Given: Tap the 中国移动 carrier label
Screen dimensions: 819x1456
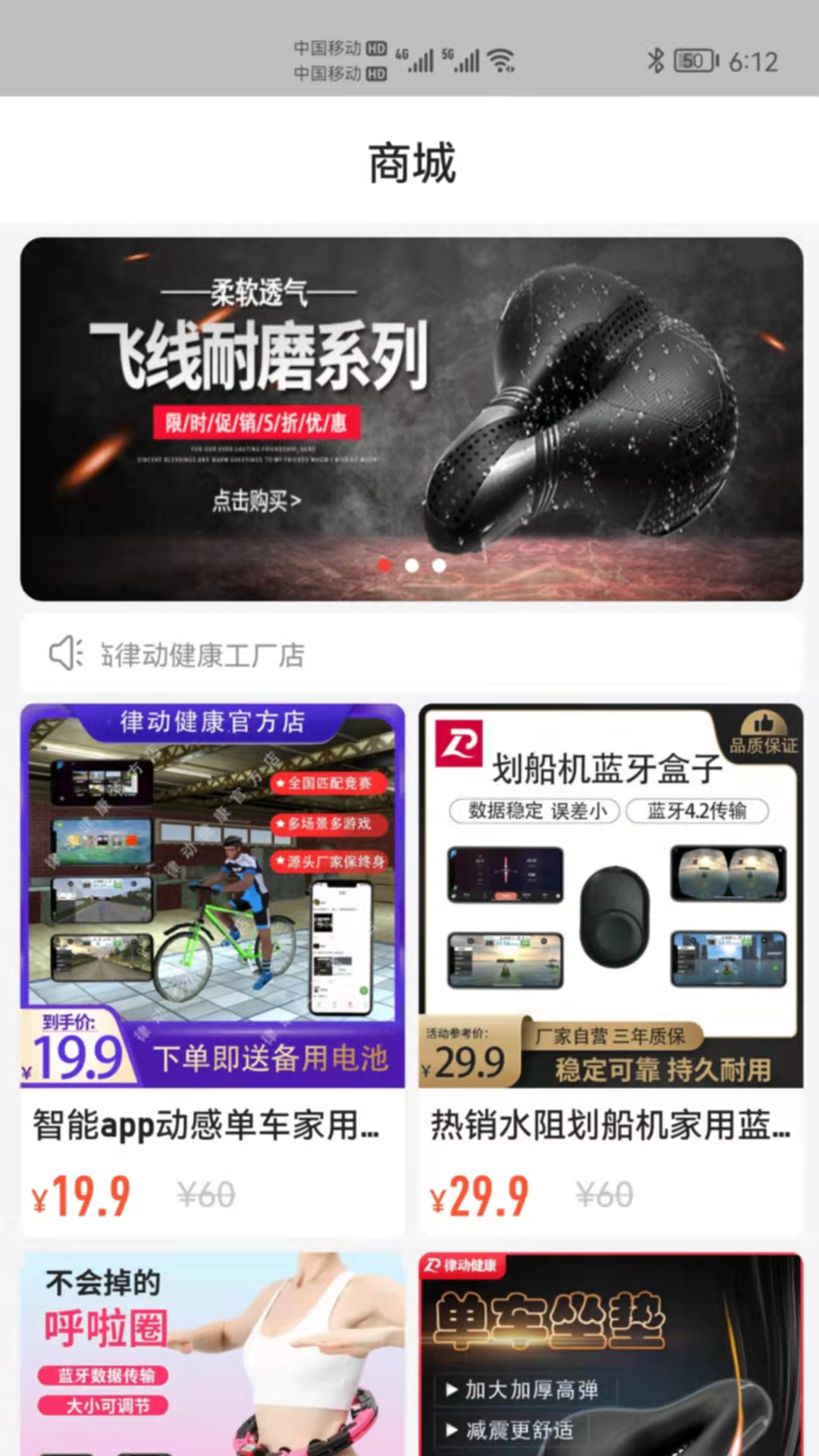Looking at the screenshot, I should point(329,49).
